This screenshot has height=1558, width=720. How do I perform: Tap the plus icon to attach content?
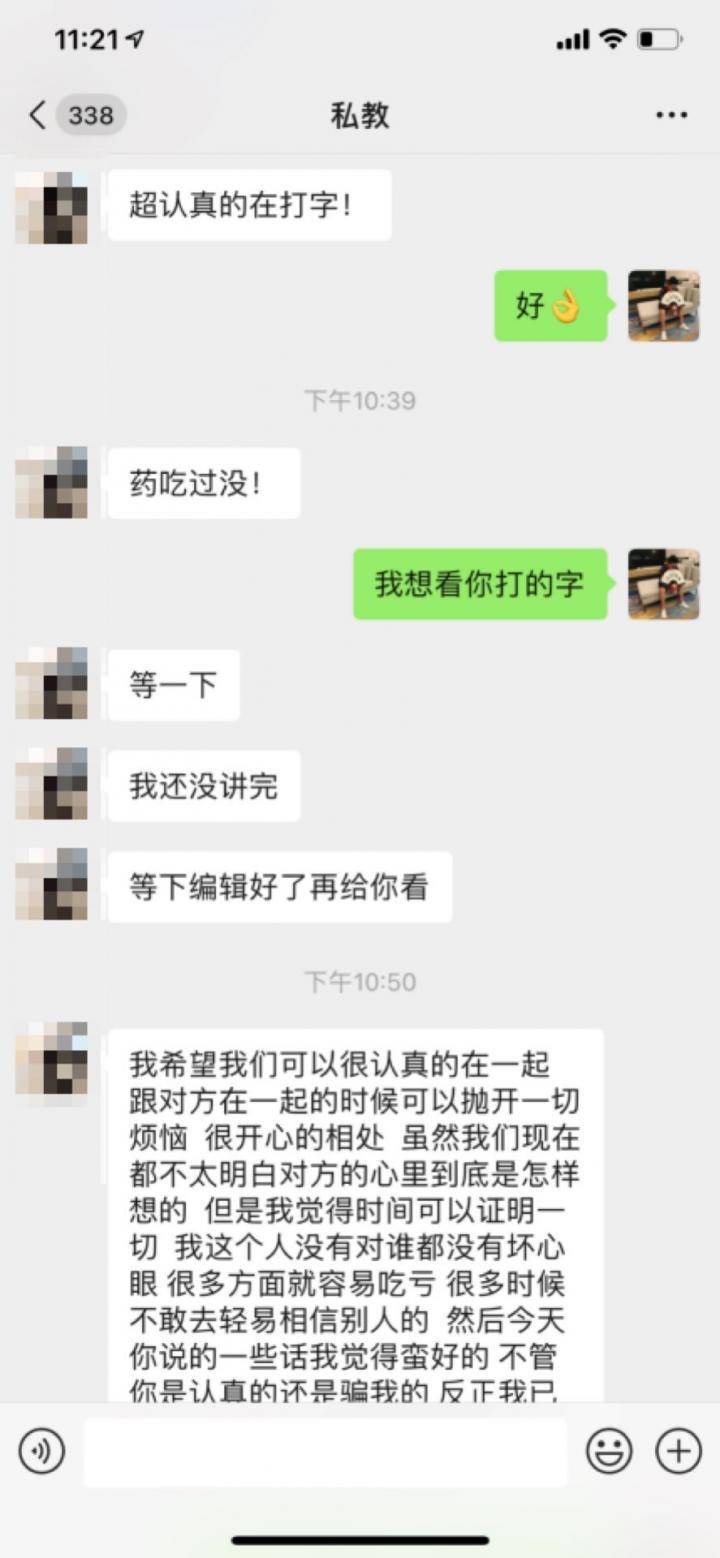(x=678, y=1450)
